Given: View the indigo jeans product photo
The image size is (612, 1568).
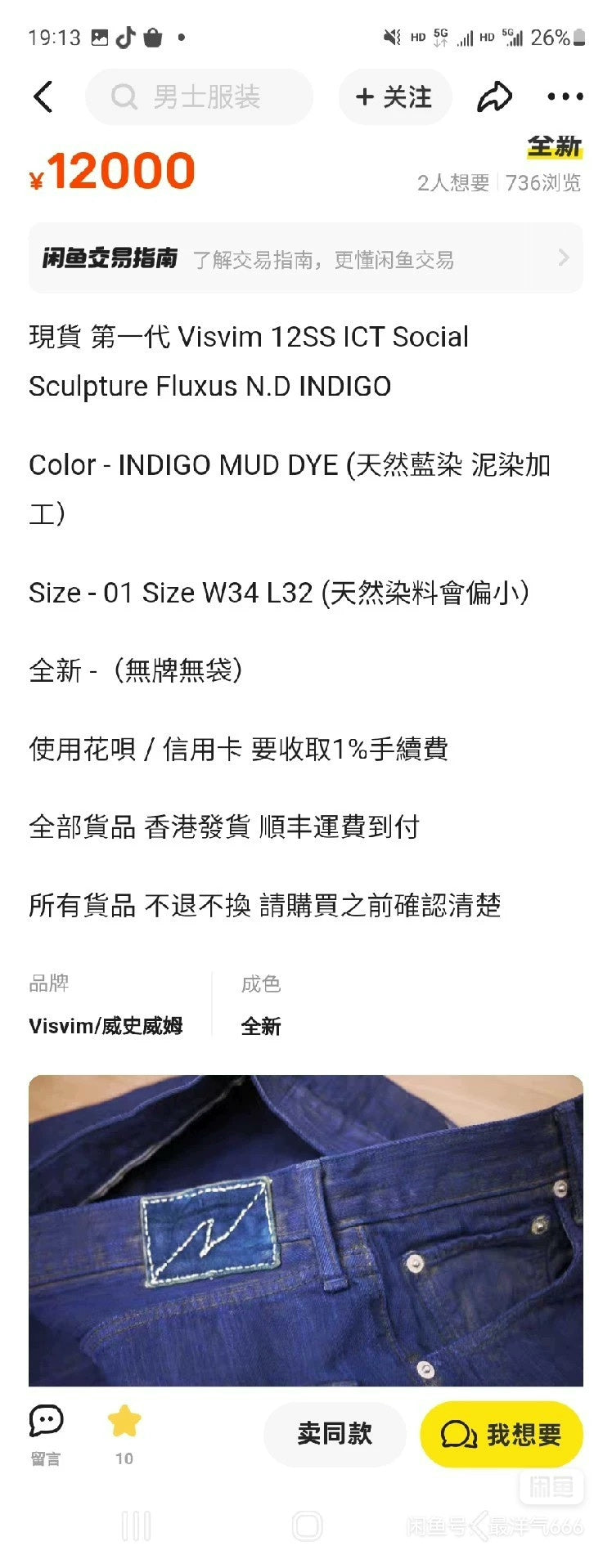Looking at the screenshot, I should pyautogui.click(x=305, y=1230).
